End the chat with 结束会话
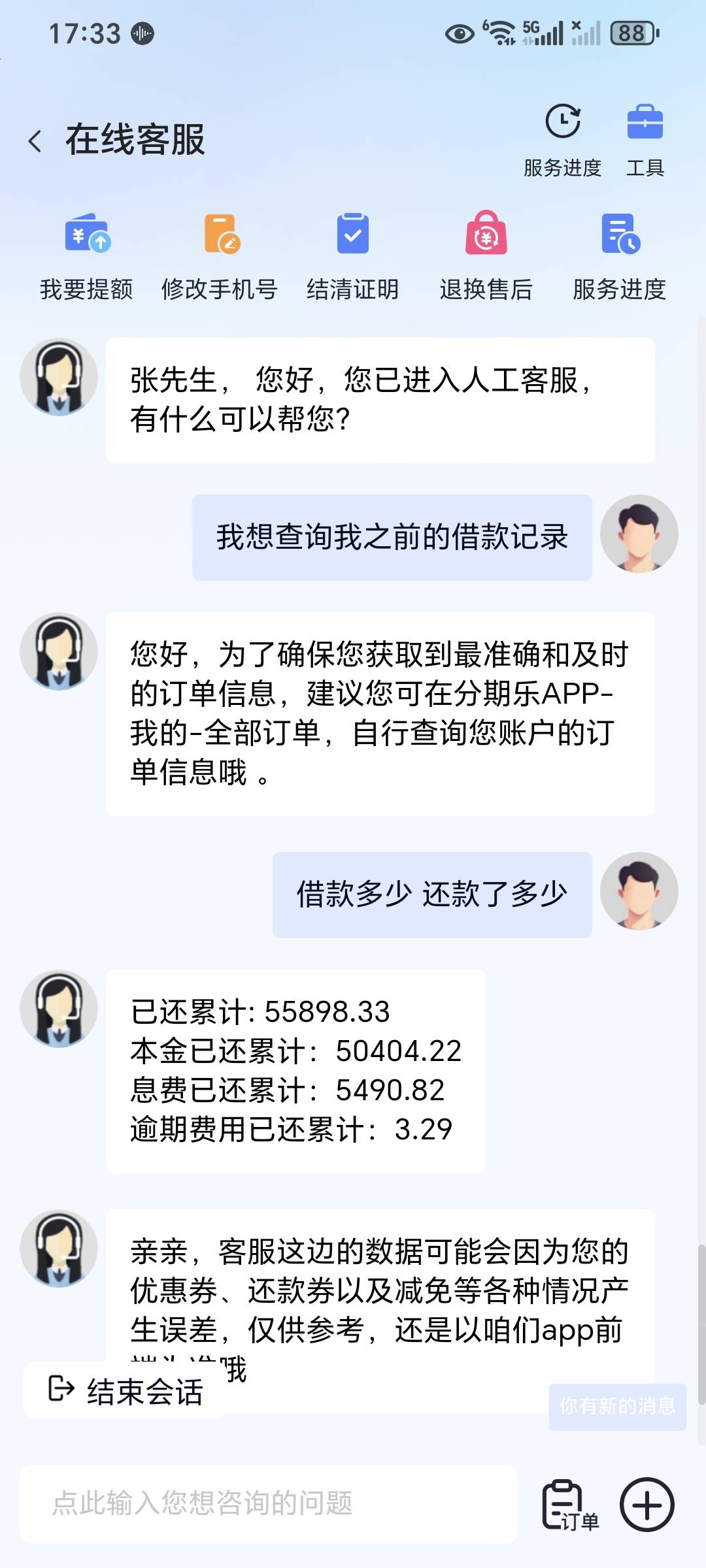 pyautogui.click(x=126, y=1390)
